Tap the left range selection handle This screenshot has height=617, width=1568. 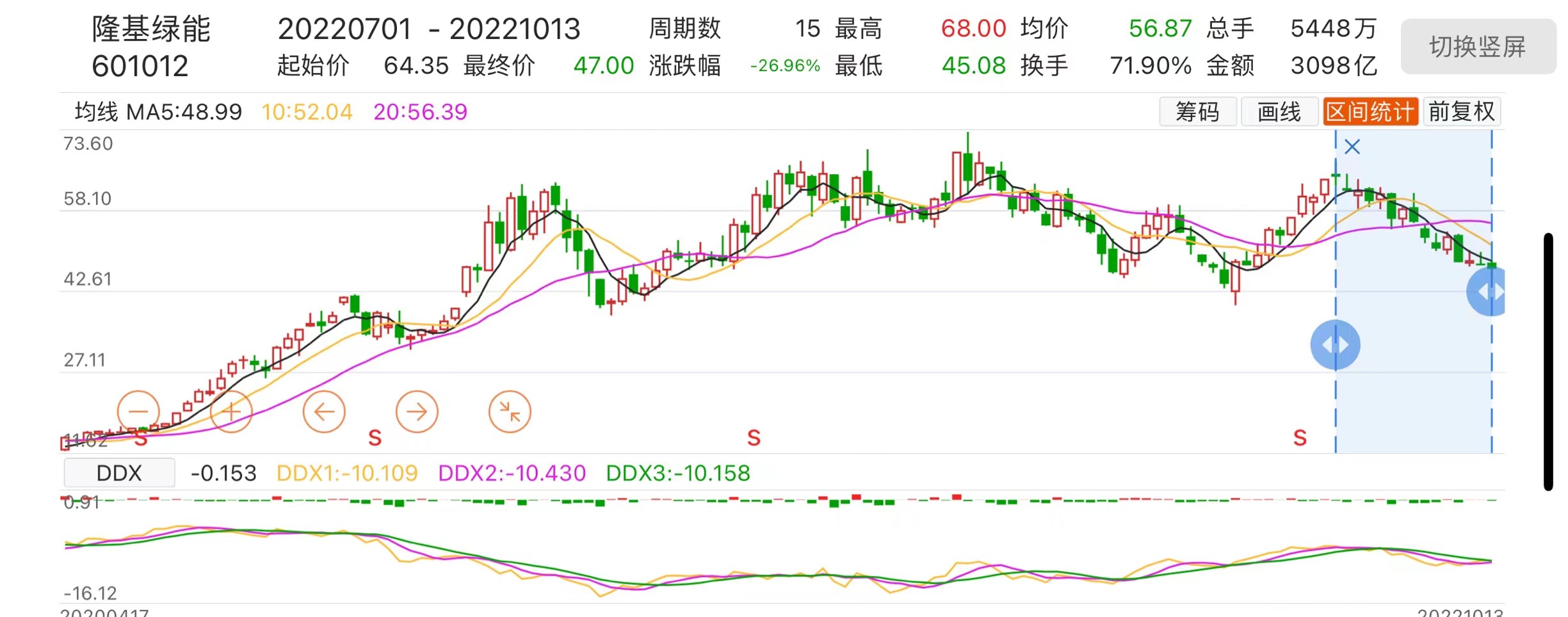click(x=1335, y=345)
